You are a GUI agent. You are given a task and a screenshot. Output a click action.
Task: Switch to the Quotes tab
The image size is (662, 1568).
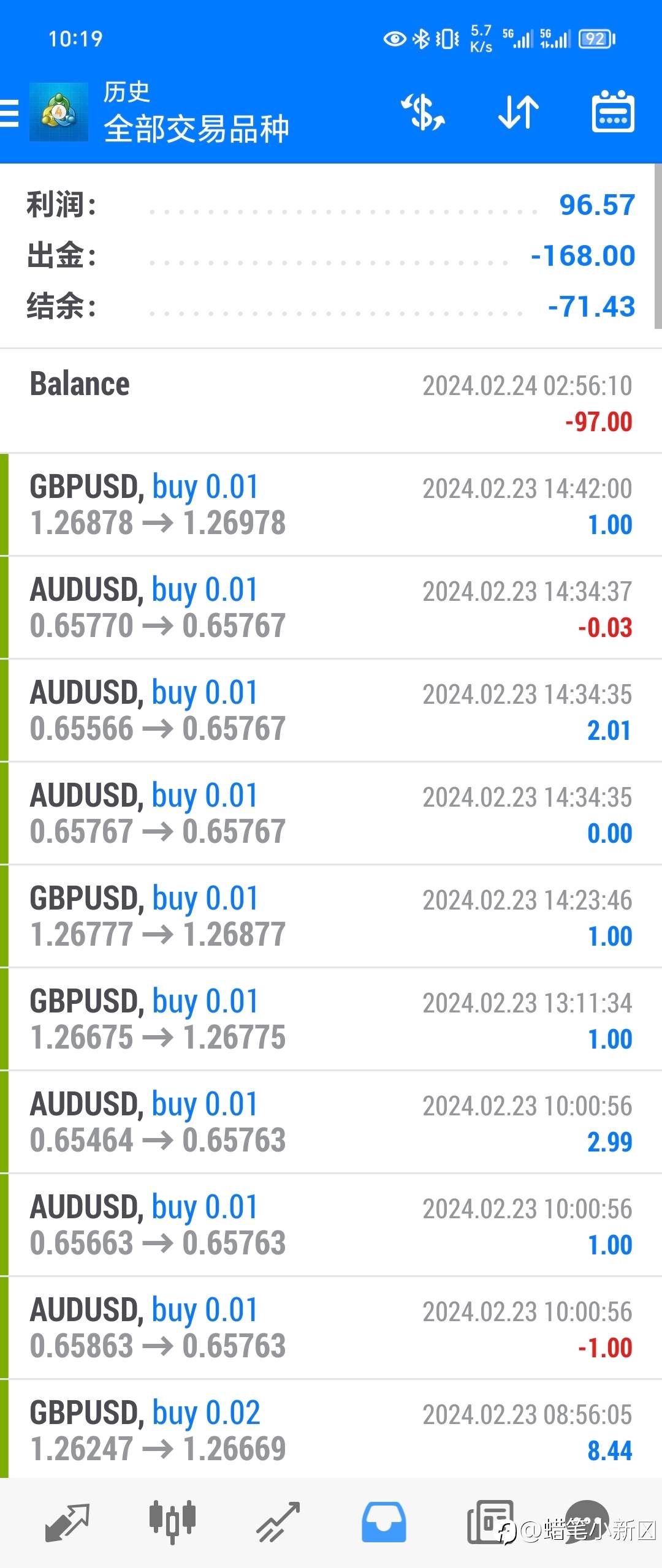67,1523
